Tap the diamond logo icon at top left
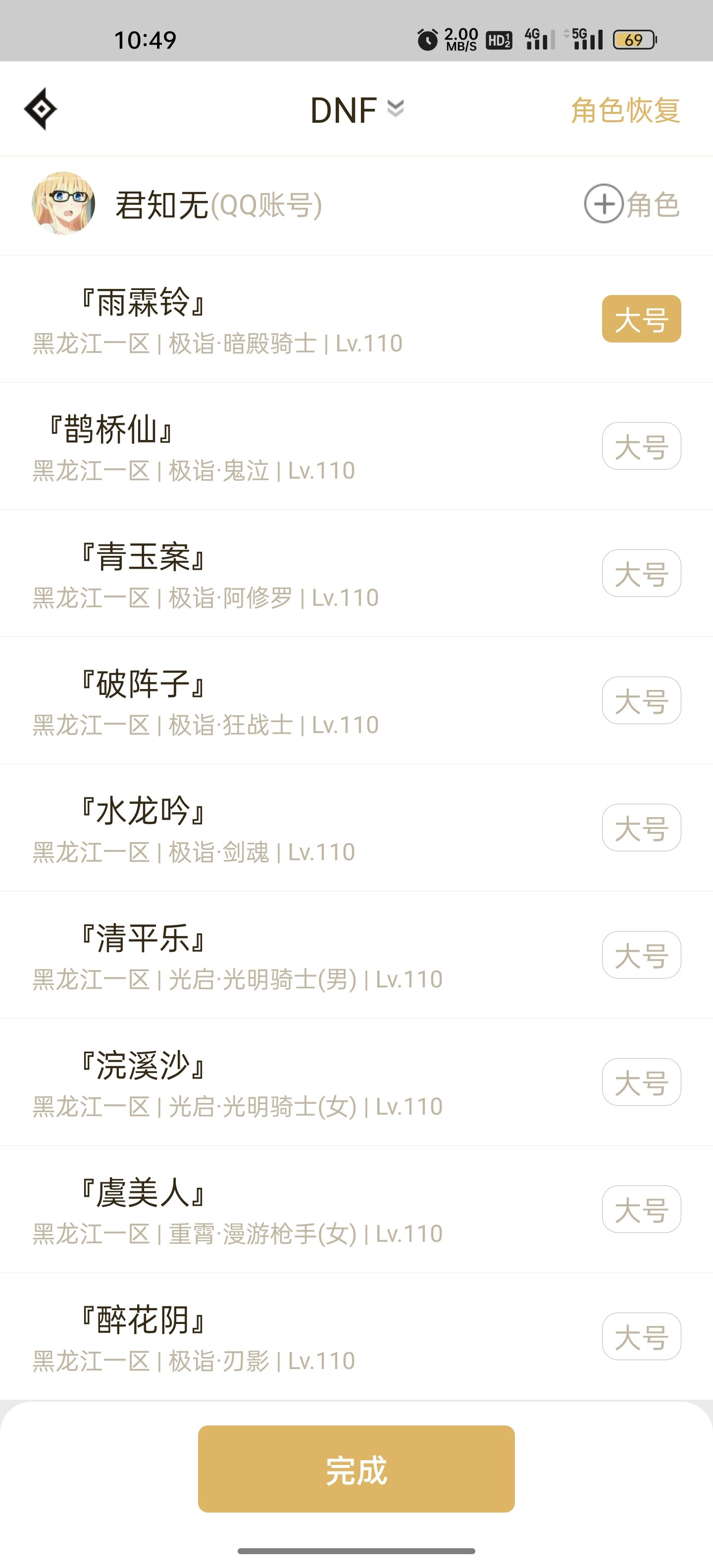The image size is (713, 1568). click(x=41, y=109)
